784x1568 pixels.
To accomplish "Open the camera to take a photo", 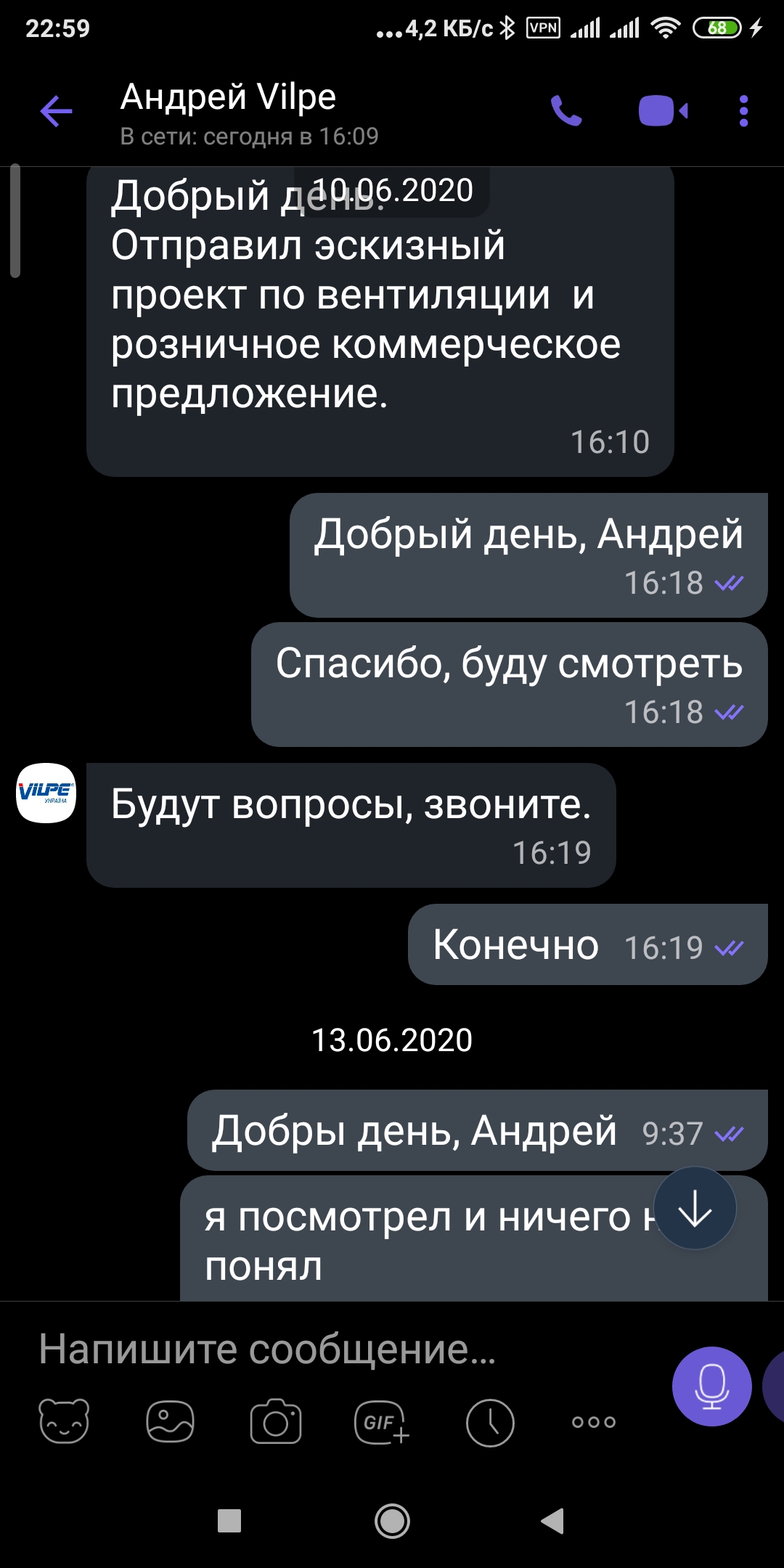I will (x=276, y=1421).
